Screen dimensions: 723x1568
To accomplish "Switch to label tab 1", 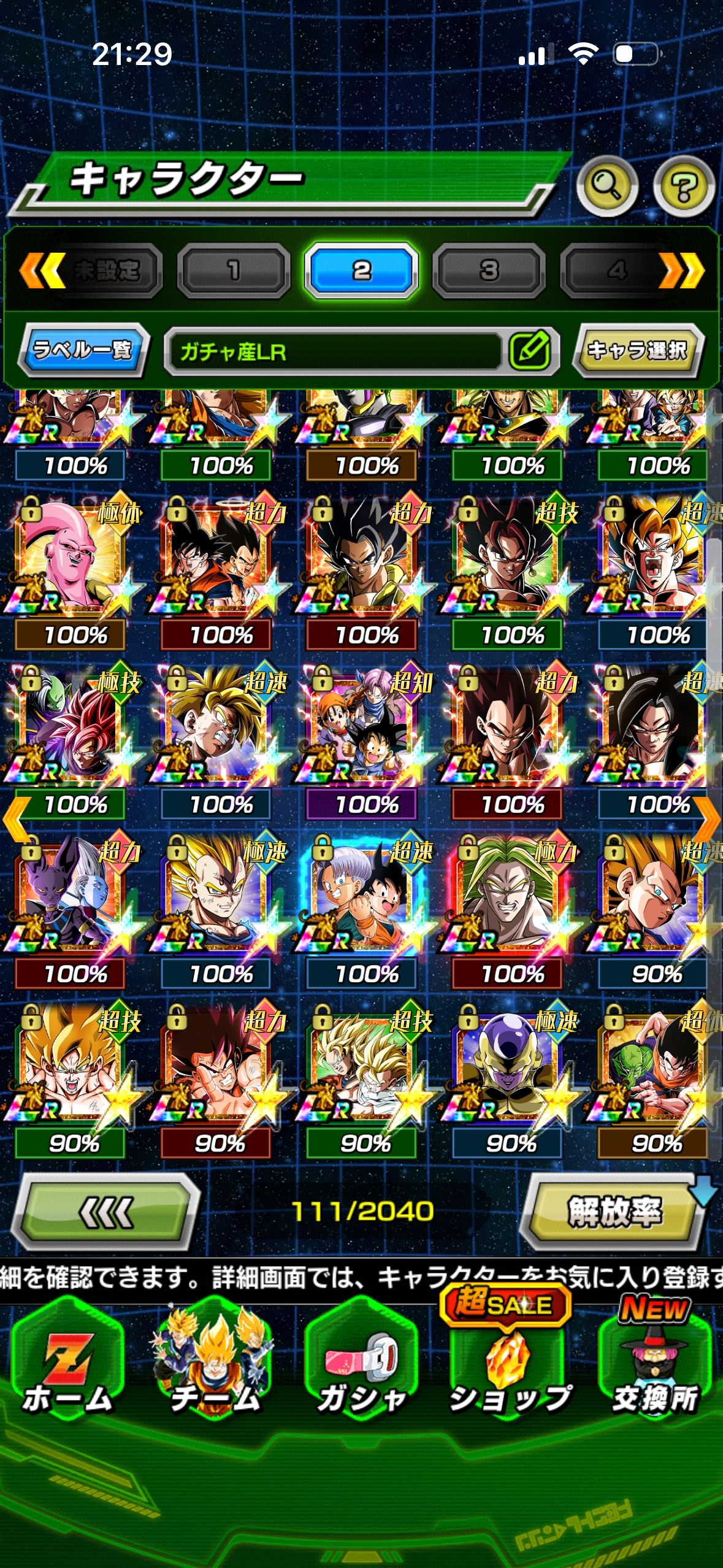I will (x=234, y=270).
